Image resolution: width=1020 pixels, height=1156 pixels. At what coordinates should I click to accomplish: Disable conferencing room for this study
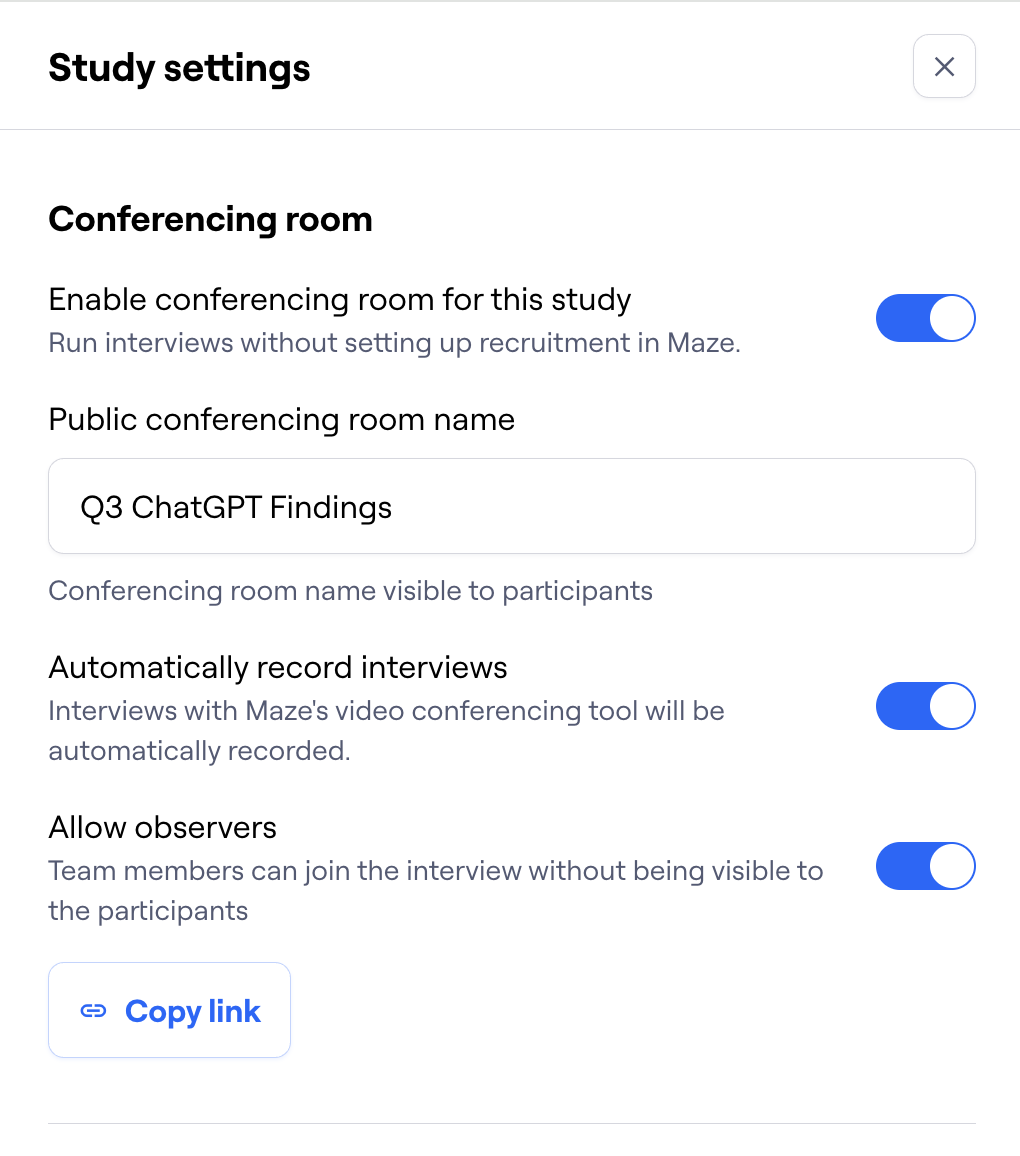(925, 318)
